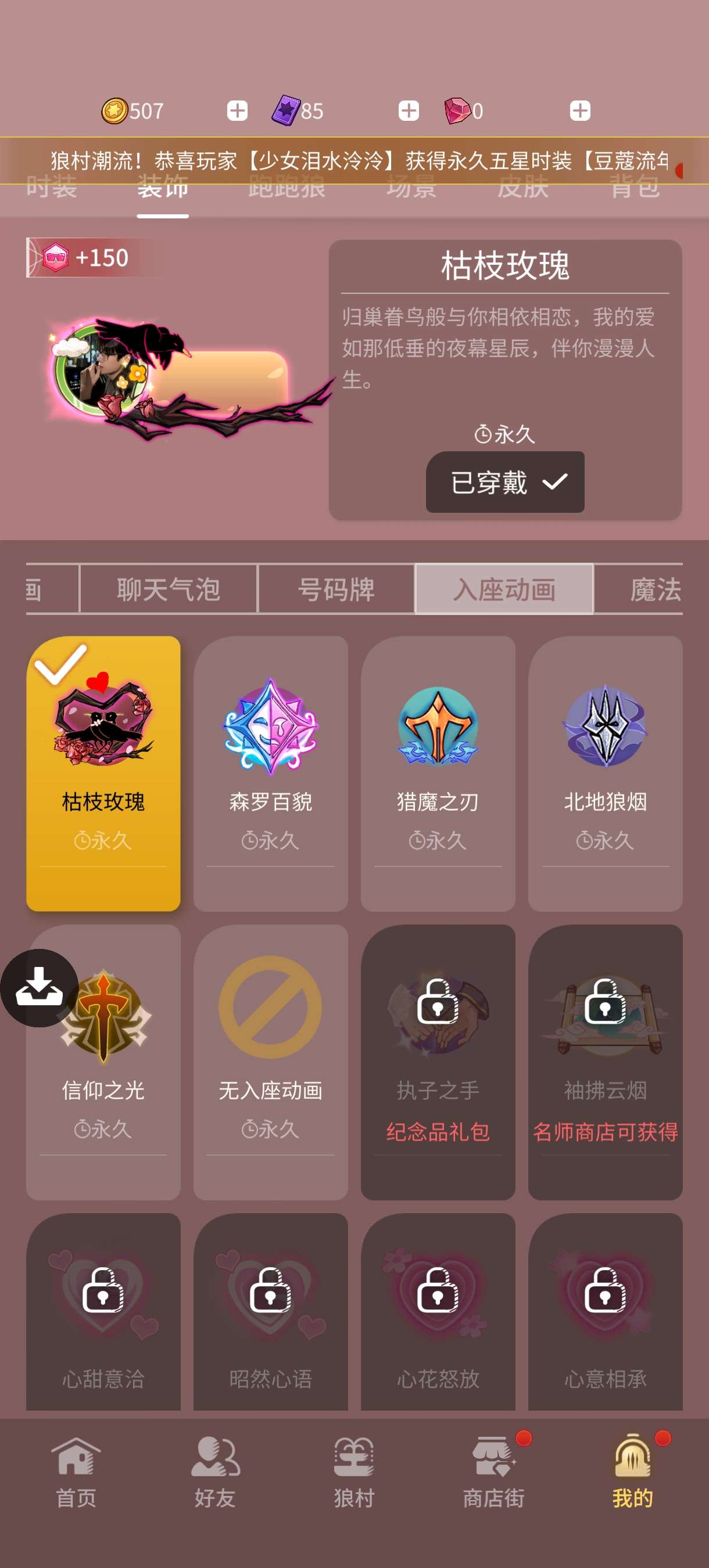Image resolution: width=709 pixels, height=1568 pixels.
Task: Go to the 首页 tab
Action: [76, 1473]
